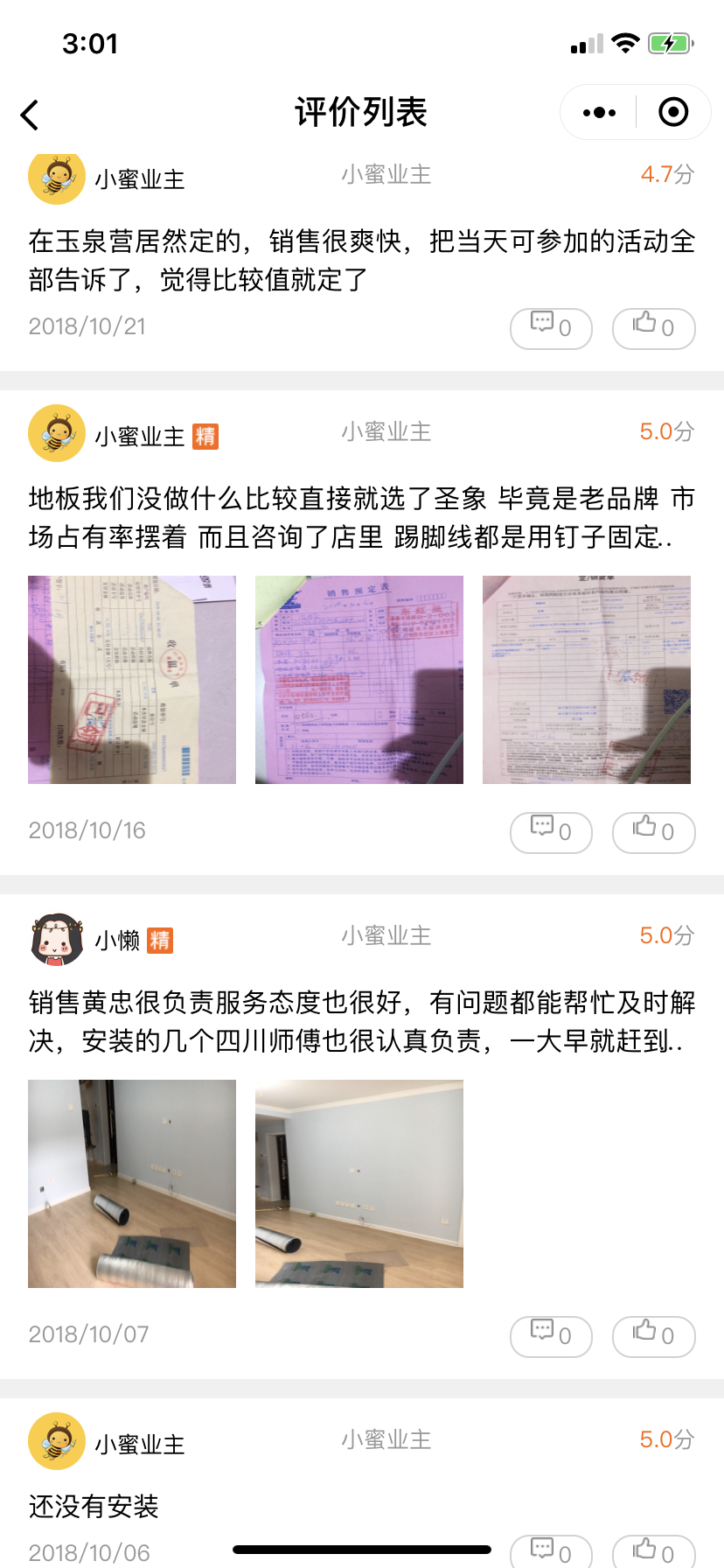724x1568 pixels.
Task: Like the review dated 2018/10/21
Action: tap(653, 328)
